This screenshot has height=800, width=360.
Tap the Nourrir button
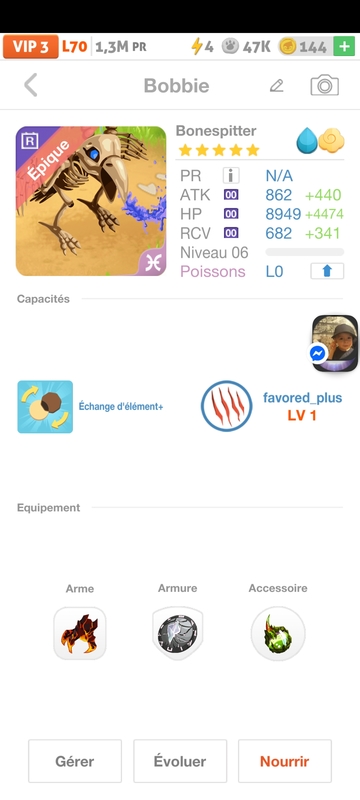point(285,761)
